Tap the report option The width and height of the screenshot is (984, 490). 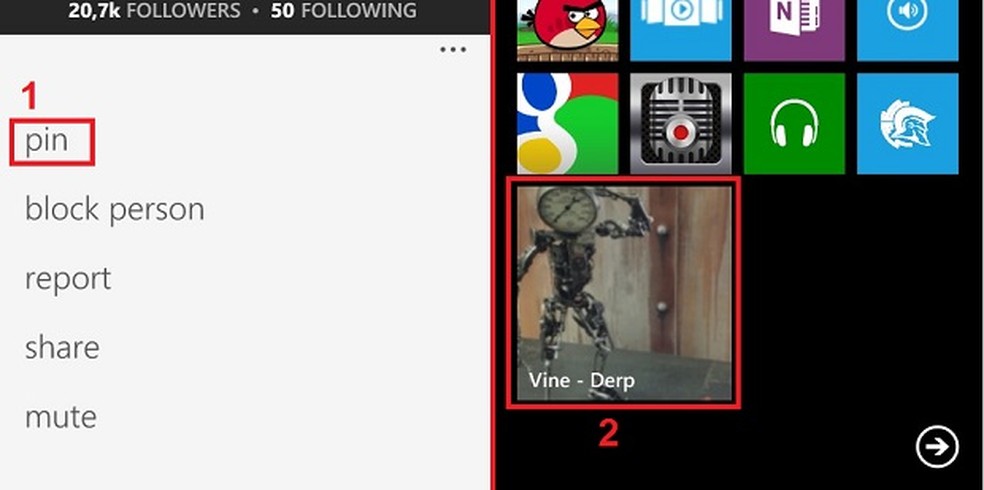67,279
